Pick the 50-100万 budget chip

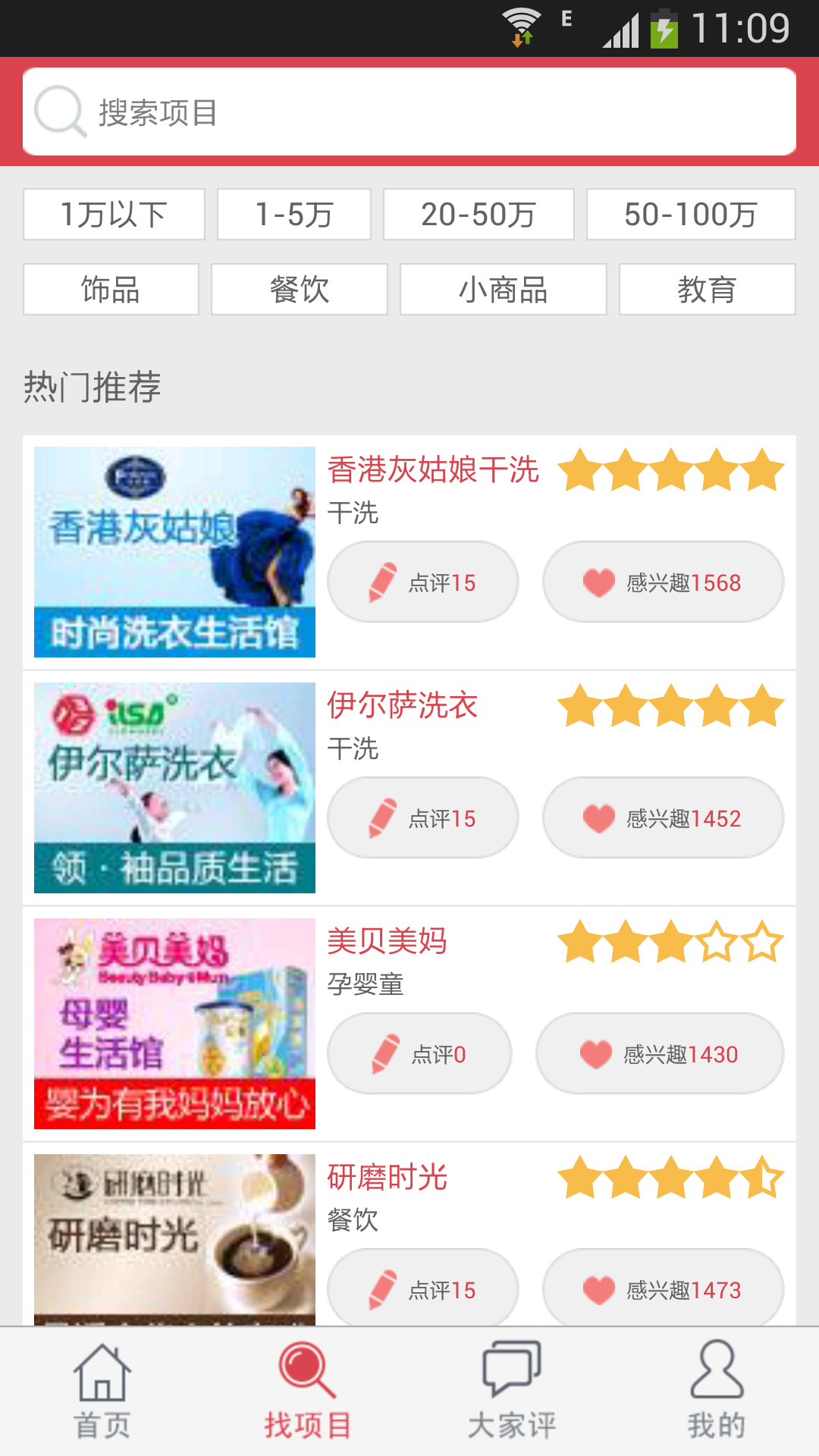[691, 215]
